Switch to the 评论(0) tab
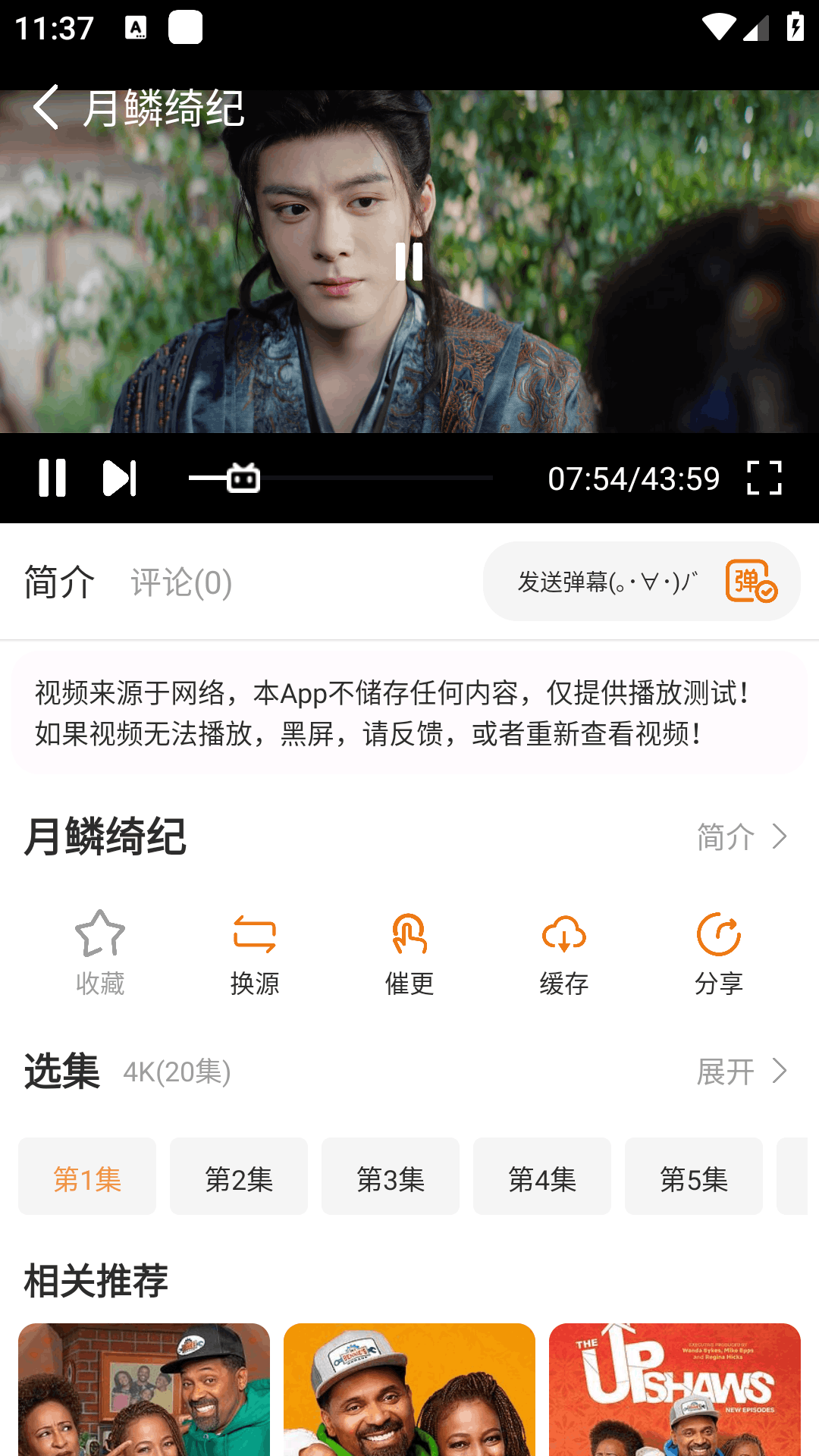Viewport: 819px width, 1456px height. (181, 582)
